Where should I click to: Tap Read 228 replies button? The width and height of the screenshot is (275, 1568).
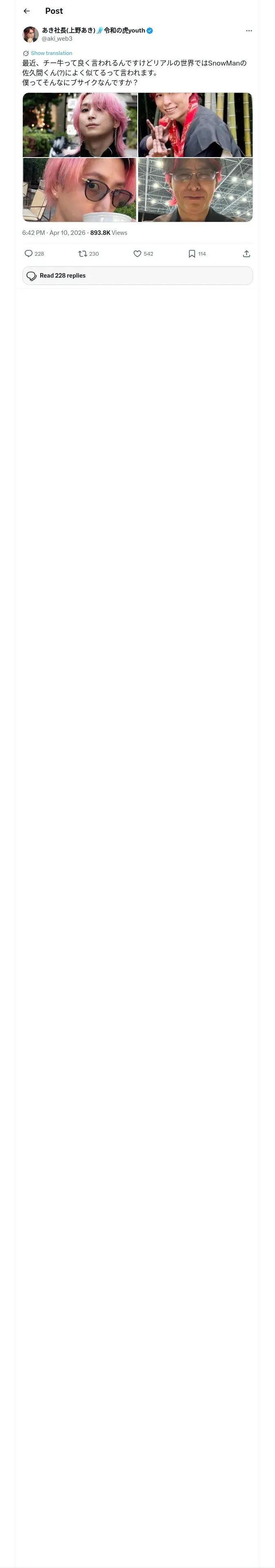click(138, 276)
